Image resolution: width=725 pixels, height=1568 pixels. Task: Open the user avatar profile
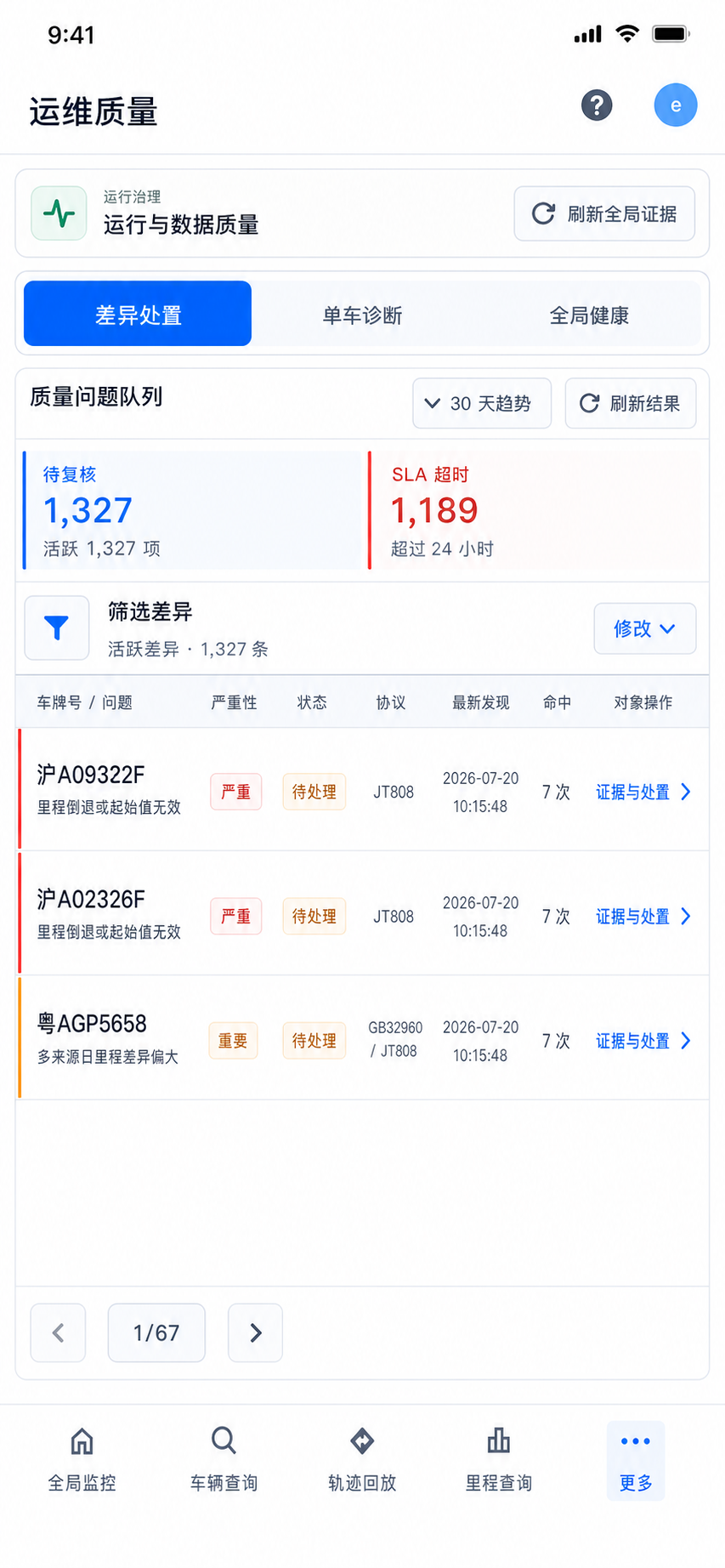676,105
